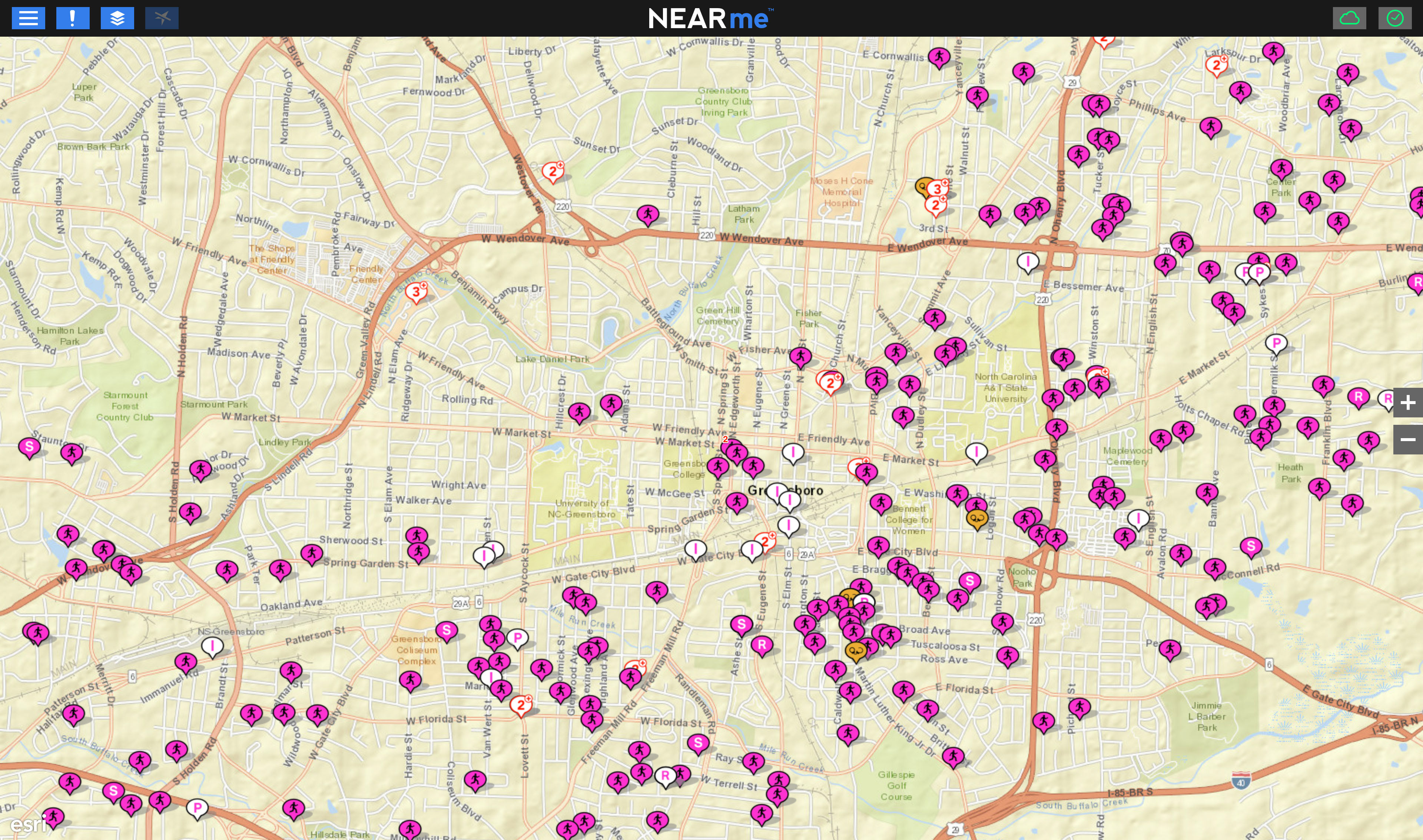Select the P marker near Patterson St
1423x840 pixels.
pos(517,638)
